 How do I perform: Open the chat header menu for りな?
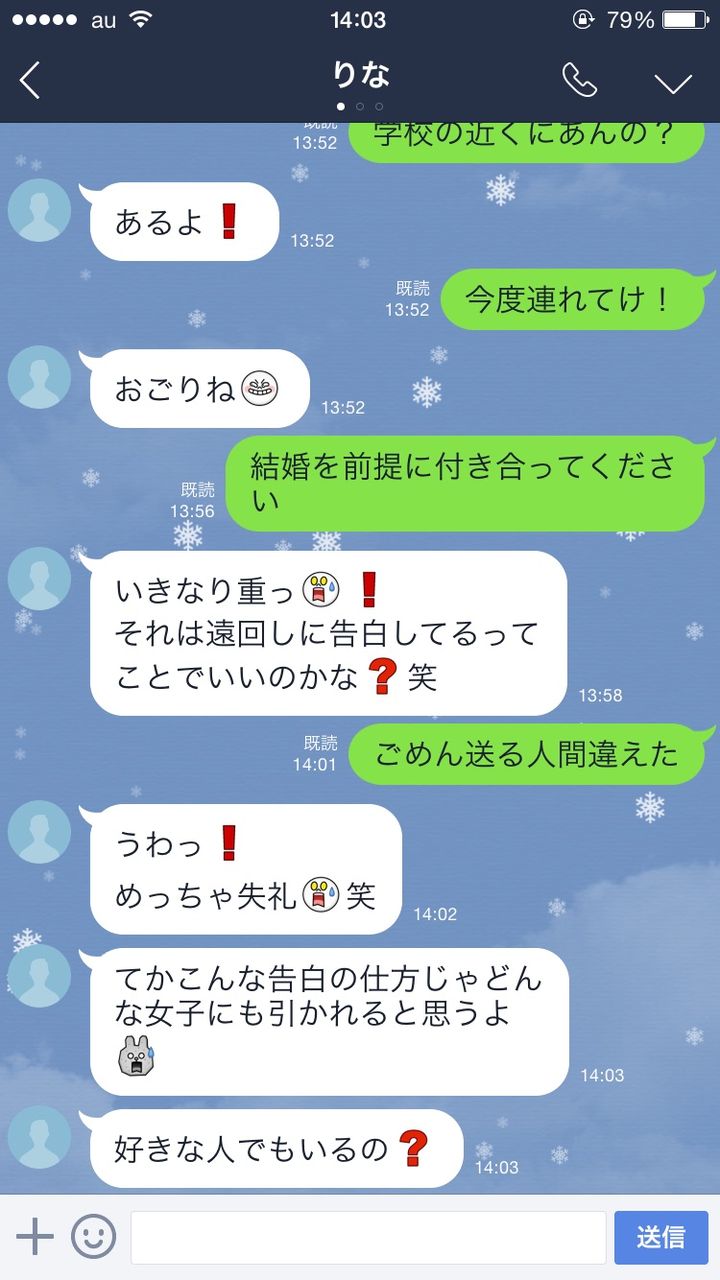[x=360, y=73]
